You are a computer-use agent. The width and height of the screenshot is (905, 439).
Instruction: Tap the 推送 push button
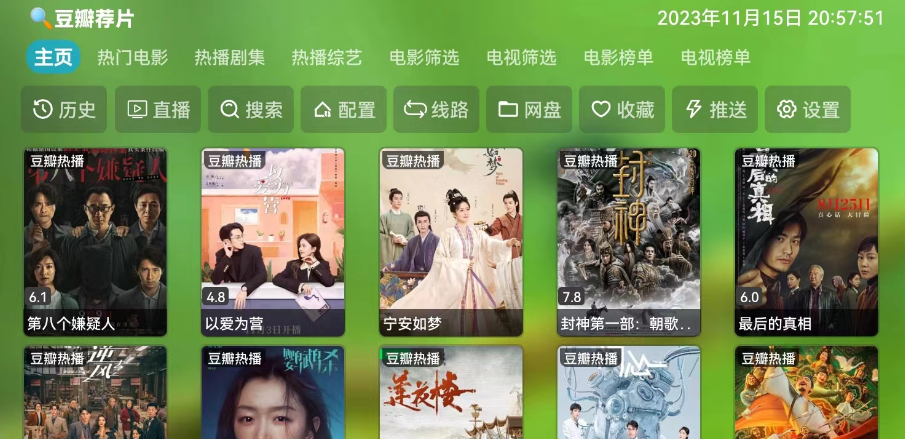pos(715,110)
